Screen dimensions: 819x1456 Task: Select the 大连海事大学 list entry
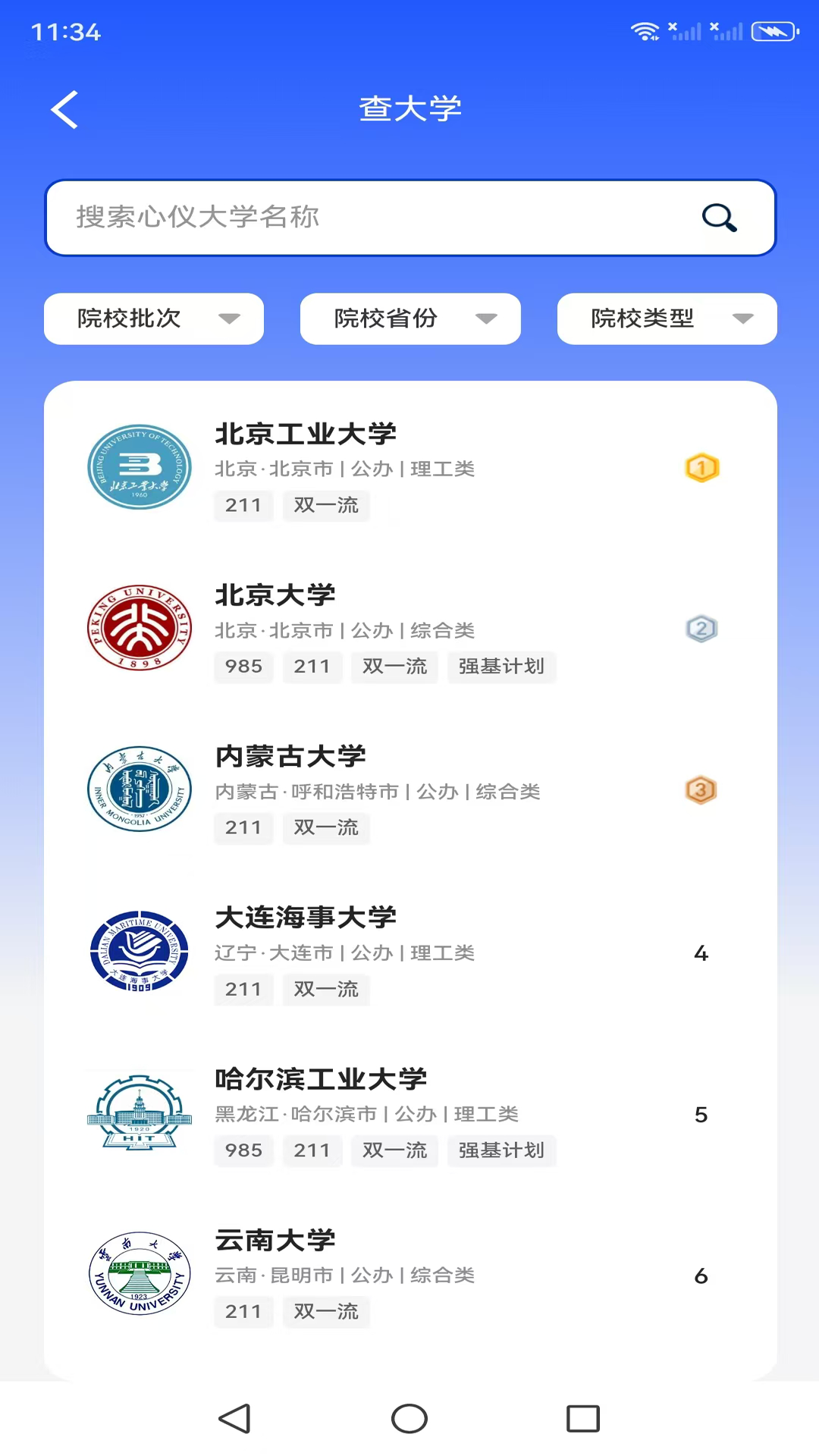tap(409, 950)
